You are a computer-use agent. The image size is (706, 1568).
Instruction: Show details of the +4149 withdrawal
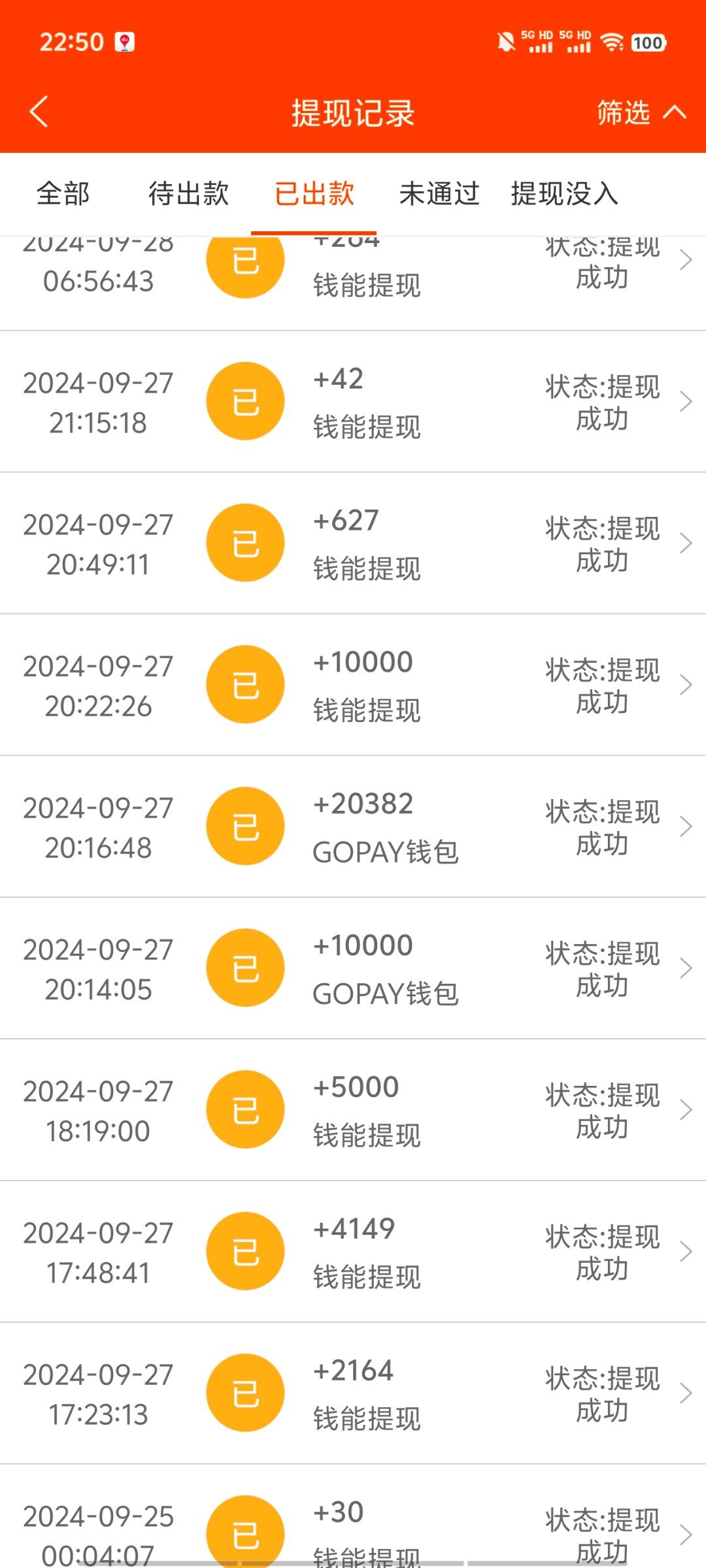coord(353,1252)
